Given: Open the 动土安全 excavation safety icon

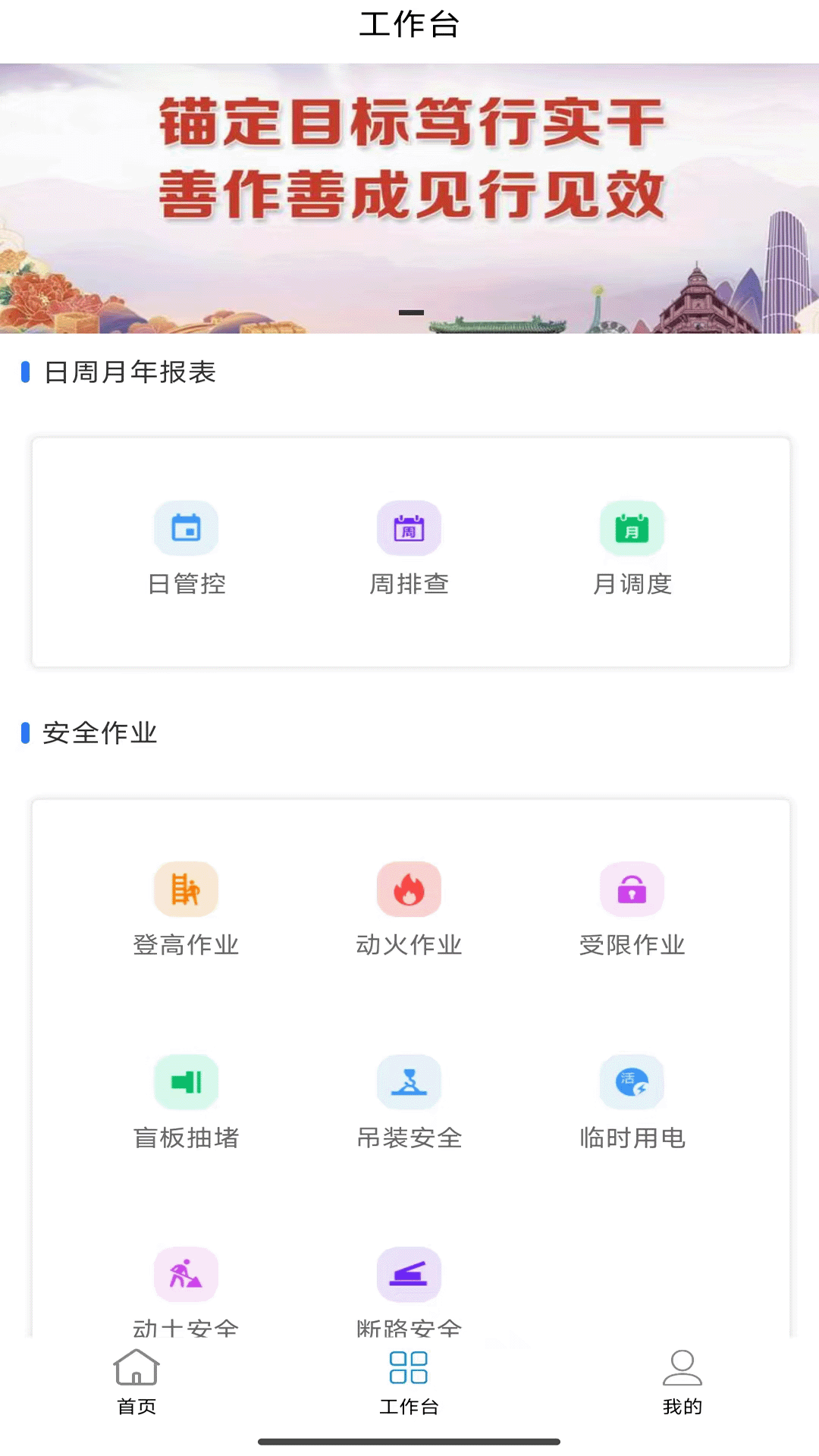Looking at the screenshot, I should [x=186, y=1275].
